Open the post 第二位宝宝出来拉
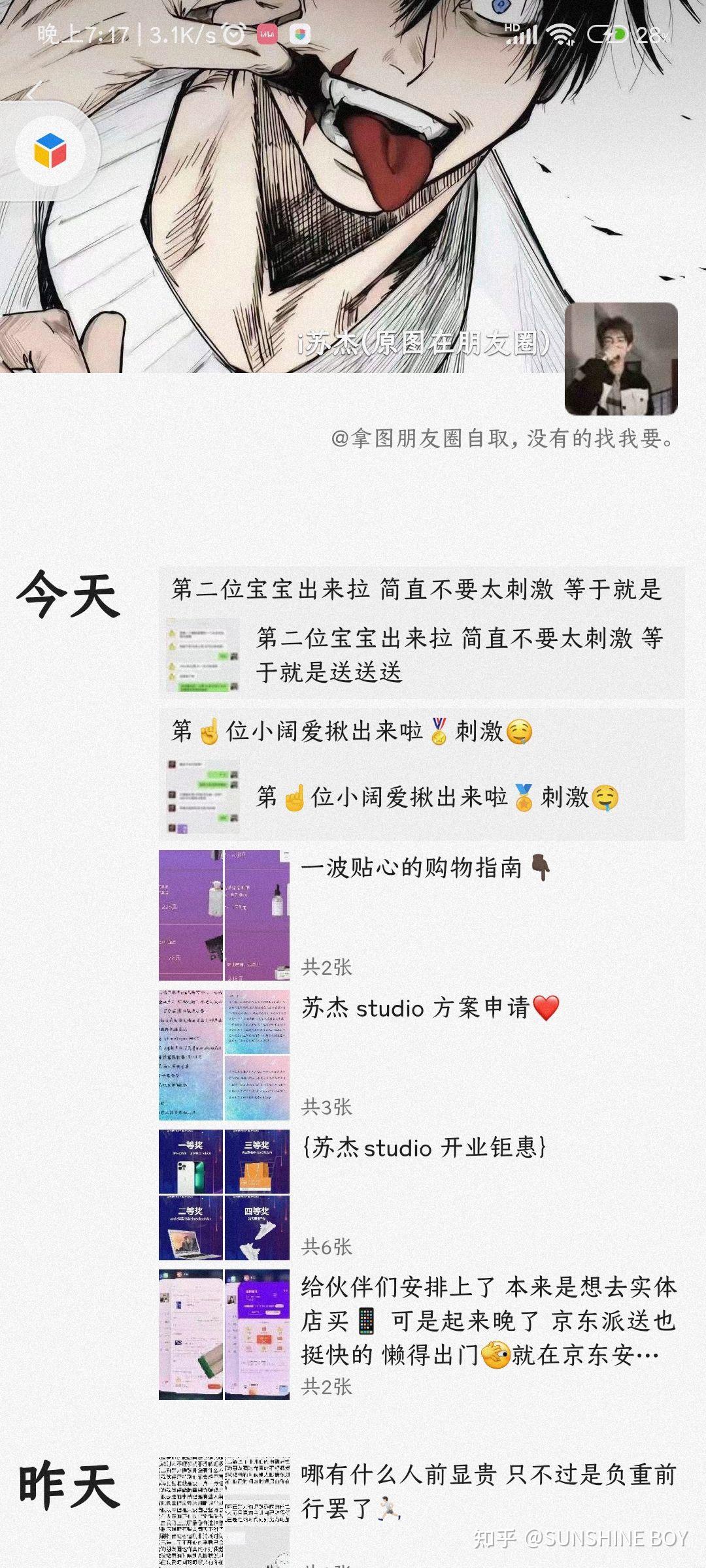 (x=422, y=633)
